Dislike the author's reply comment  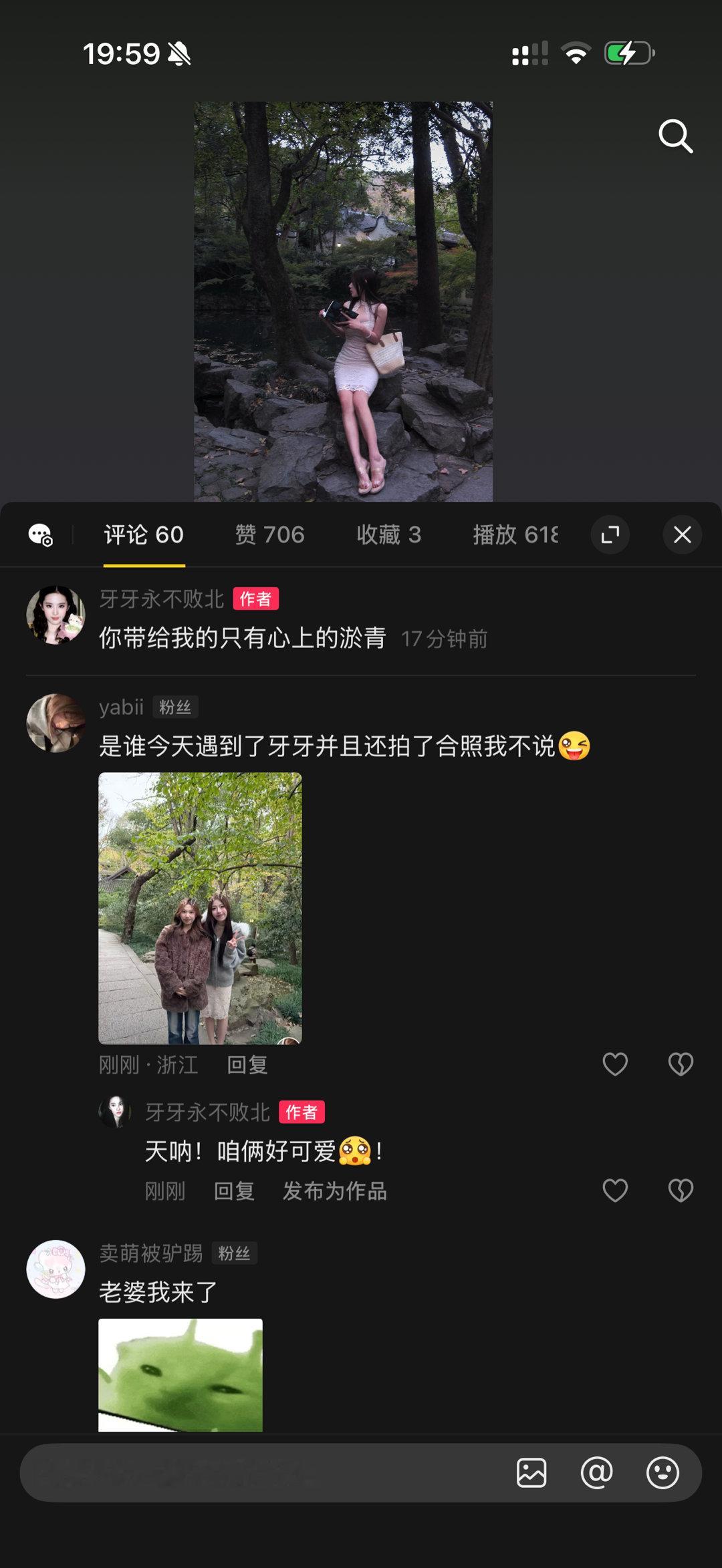tap(680, 1191)
